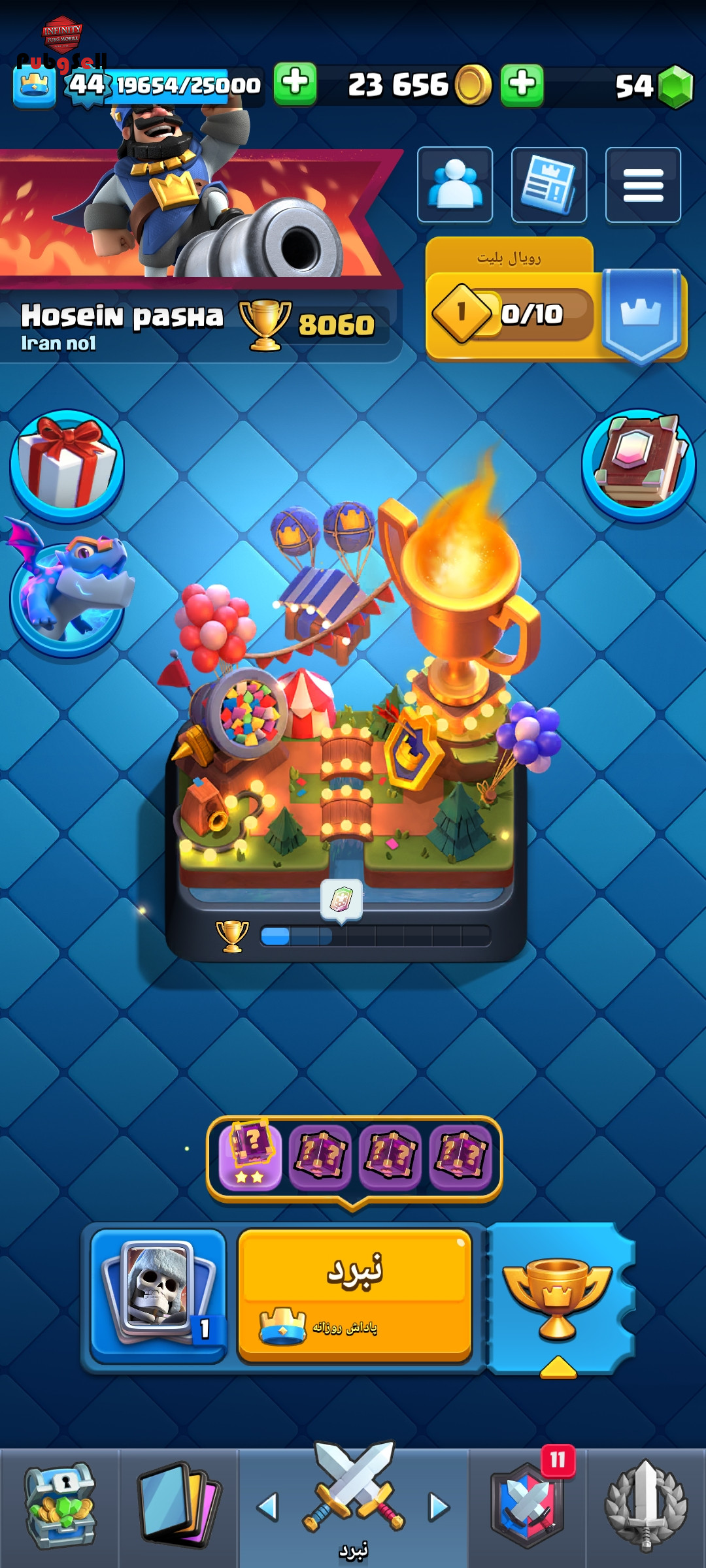
Task: Open the friends/social icon
Action: (x=455, y=185)
